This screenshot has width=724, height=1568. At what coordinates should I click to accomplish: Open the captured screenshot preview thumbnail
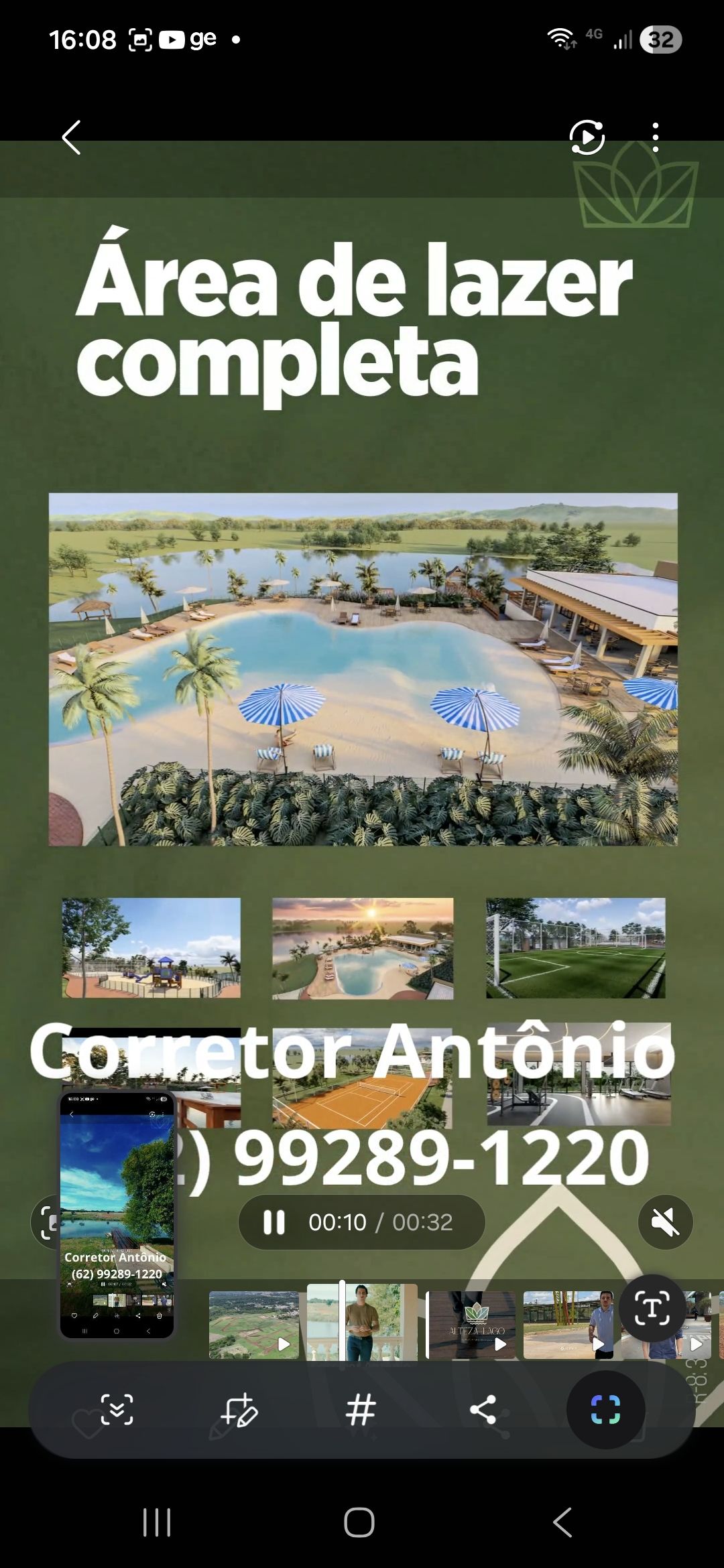pos(117,1214)
